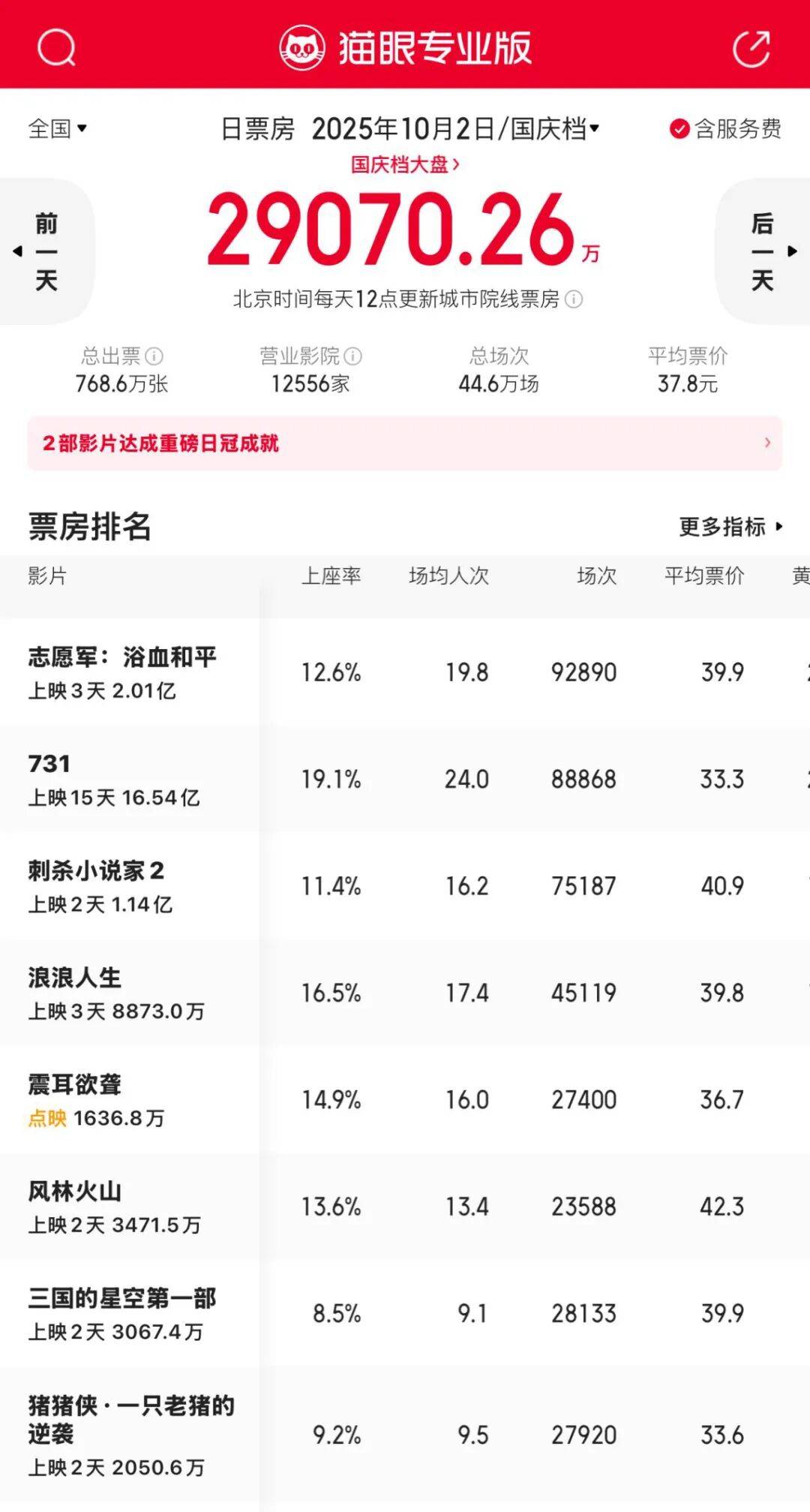Go to the previous day 前一天
Viewport: 810px width, 1512px height.
pyautogui.click(x=46, y=251)
